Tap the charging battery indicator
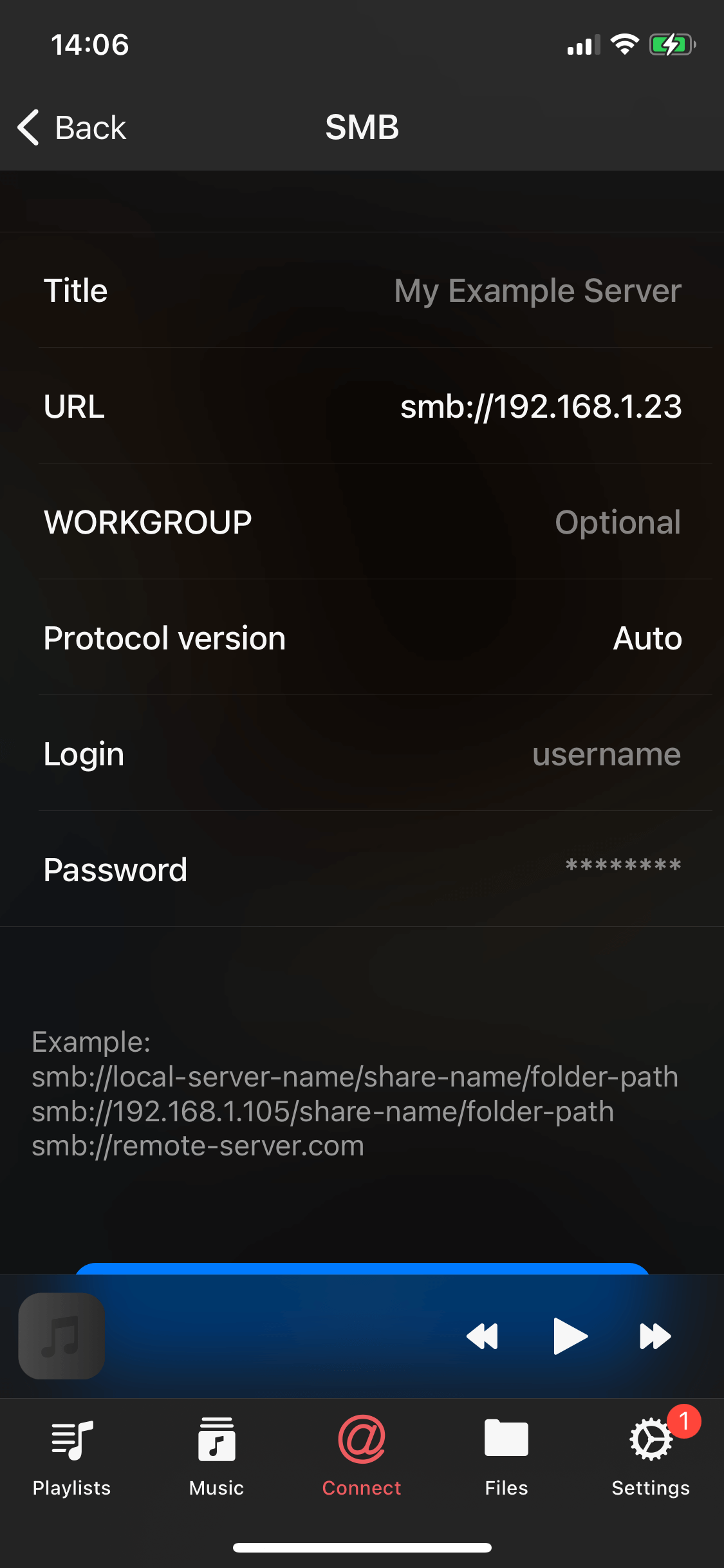 (x=671, y=43)
